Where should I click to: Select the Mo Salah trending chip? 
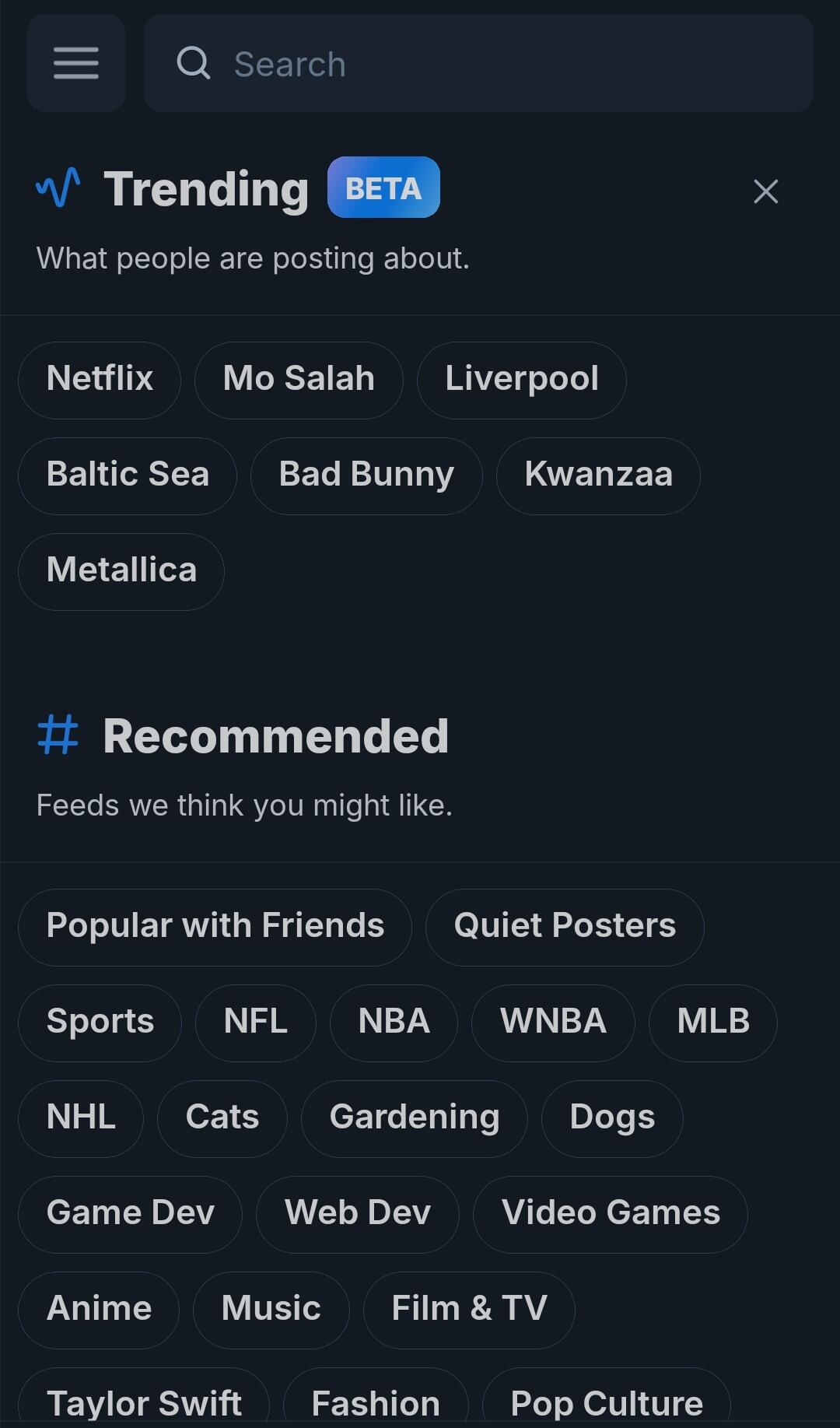299,381
